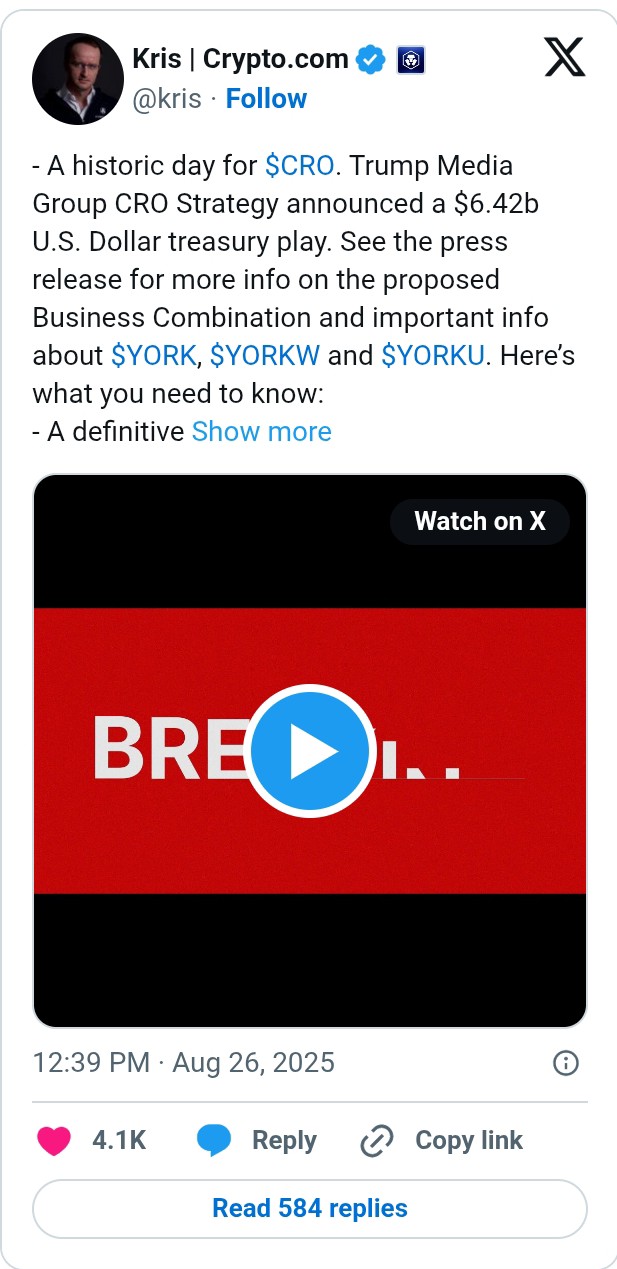Follow the @kris account
Screen dimensions: 617x1269
coord(266,99)
